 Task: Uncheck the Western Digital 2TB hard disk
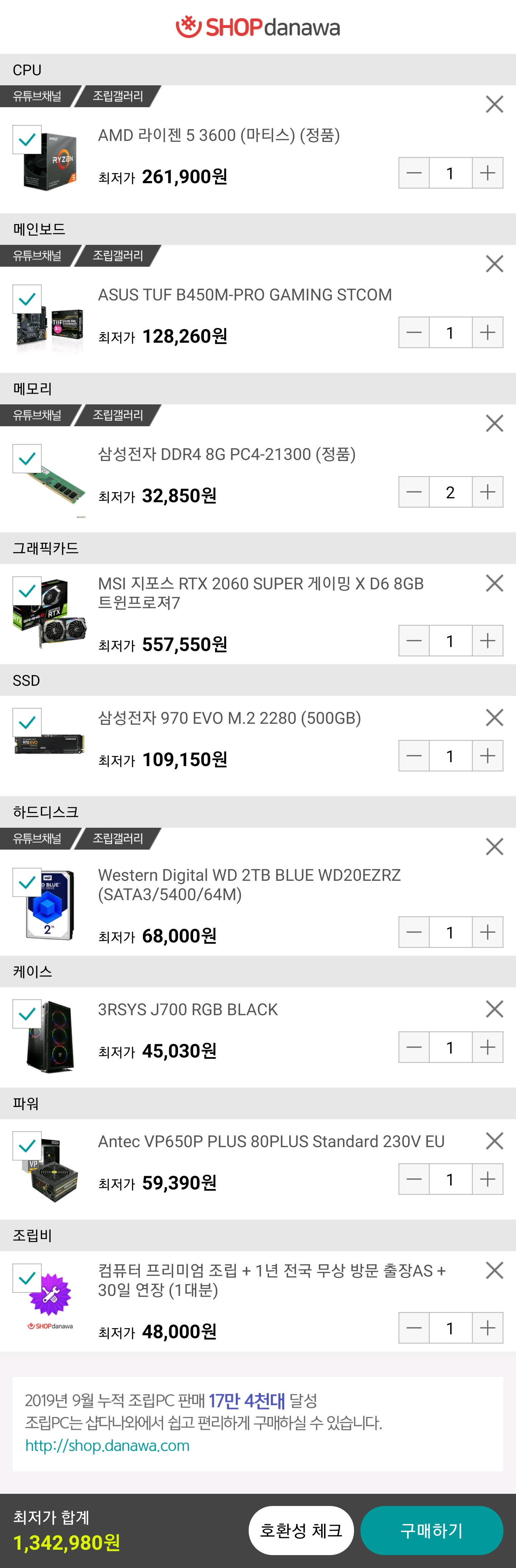coord(27,883)
